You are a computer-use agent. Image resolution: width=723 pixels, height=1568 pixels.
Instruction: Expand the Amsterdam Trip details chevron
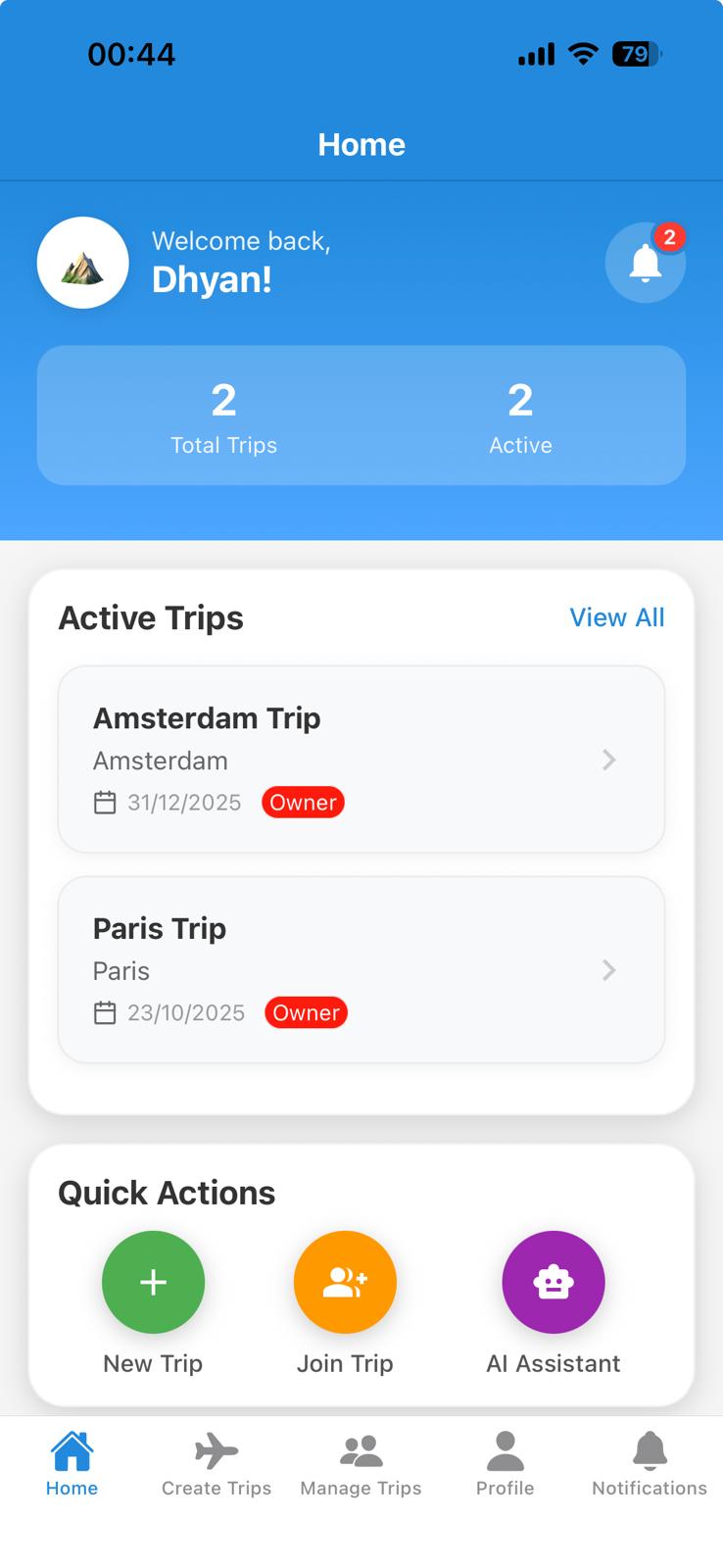609,760
